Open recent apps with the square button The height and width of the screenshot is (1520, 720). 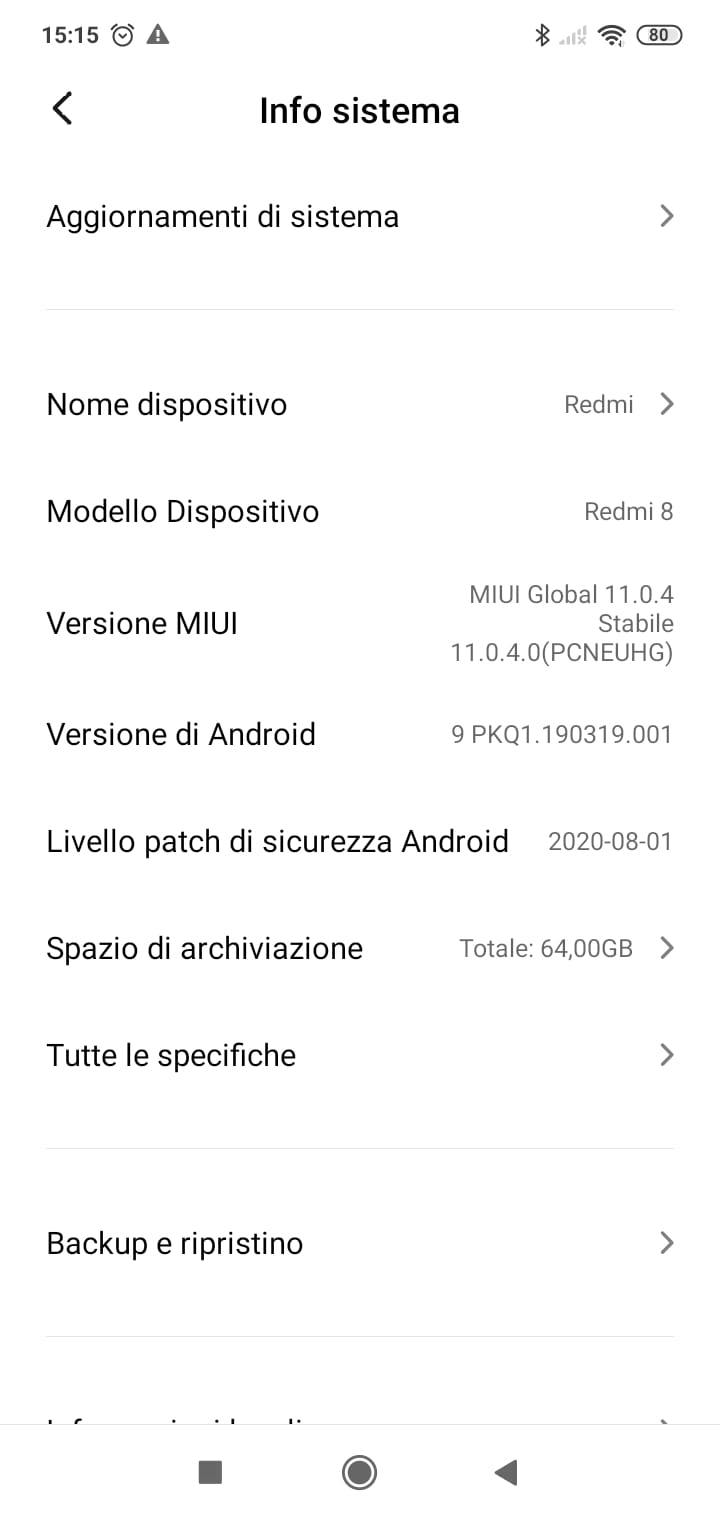(x=210, y=1472)
